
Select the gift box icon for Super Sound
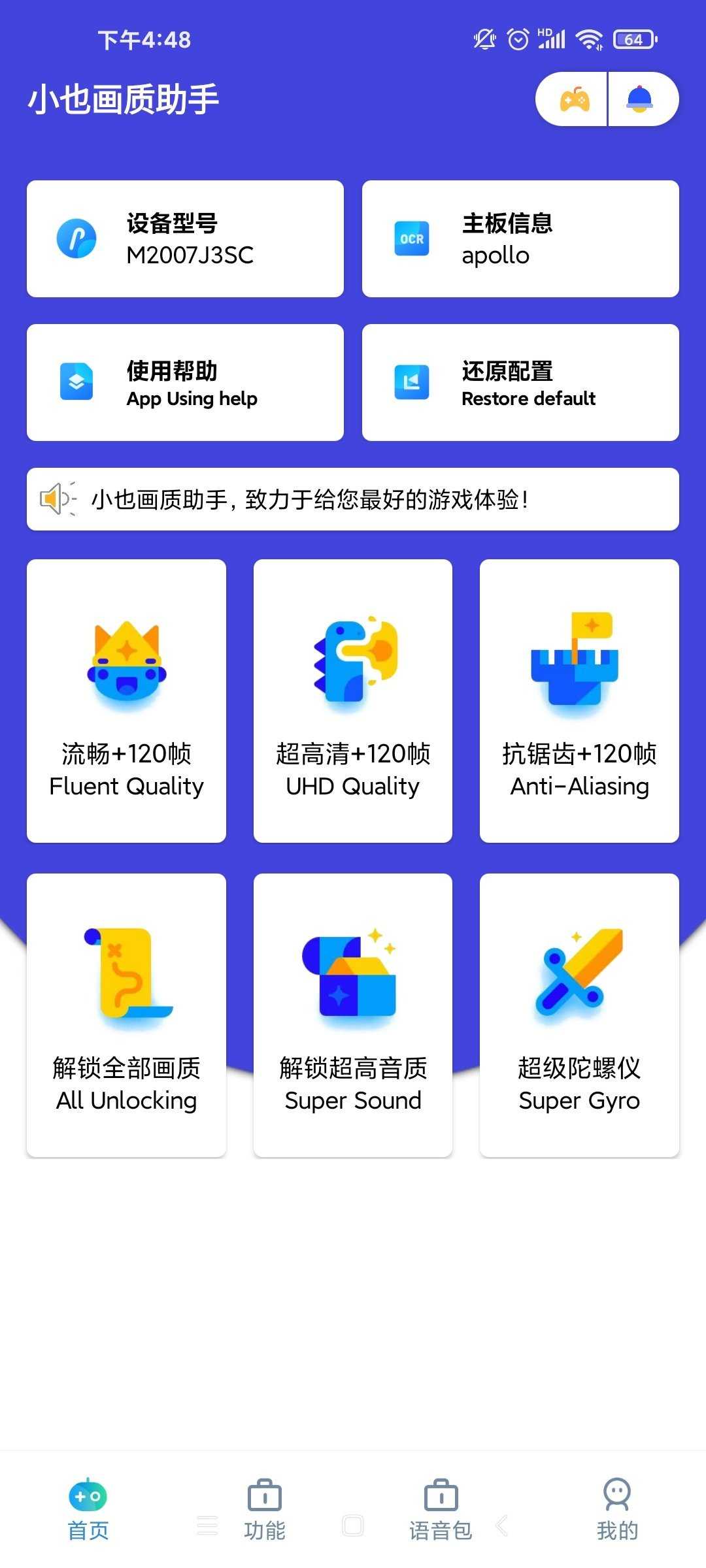click(x=352, y=973)
